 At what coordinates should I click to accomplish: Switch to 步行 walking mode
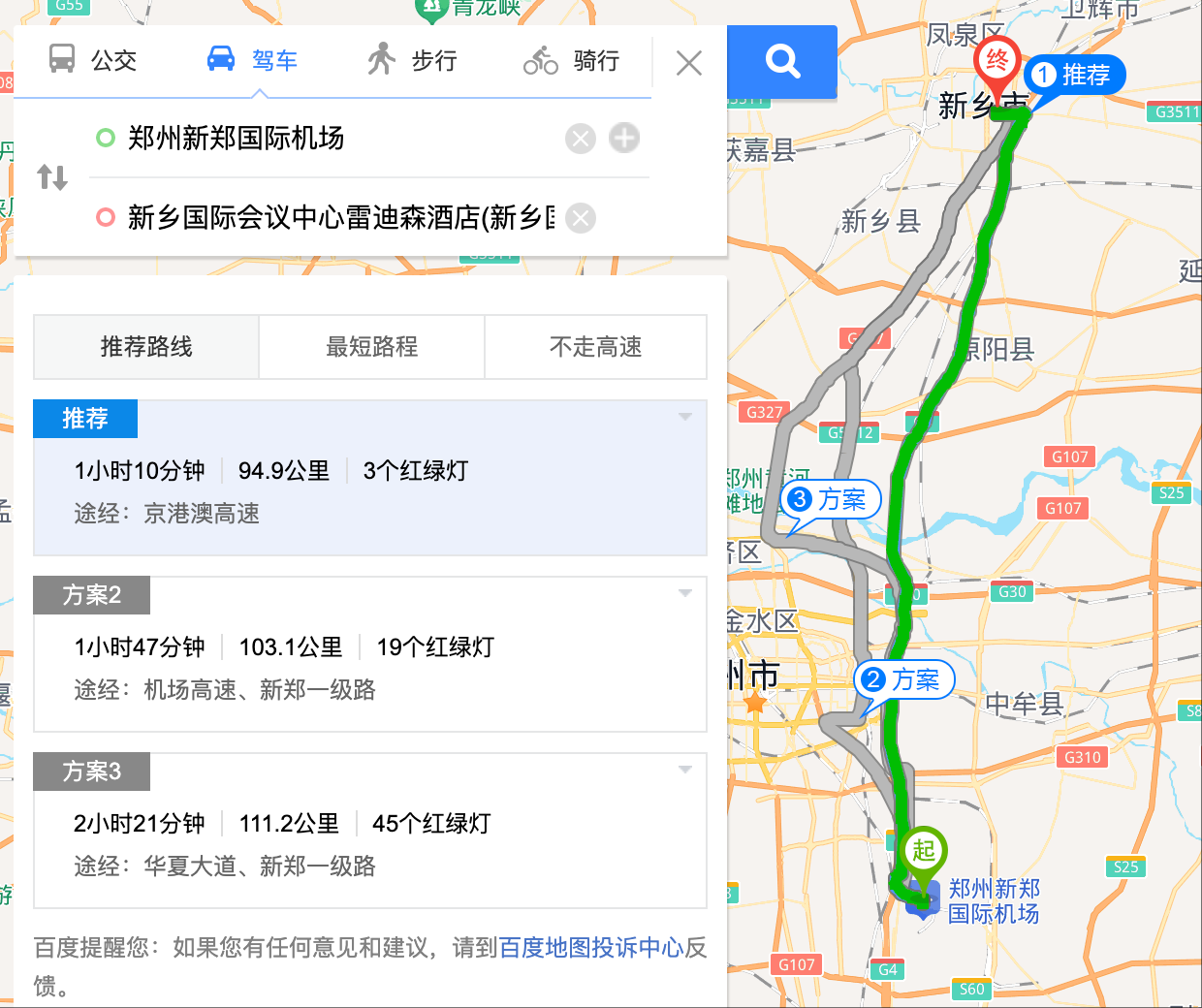click(412, 60)
